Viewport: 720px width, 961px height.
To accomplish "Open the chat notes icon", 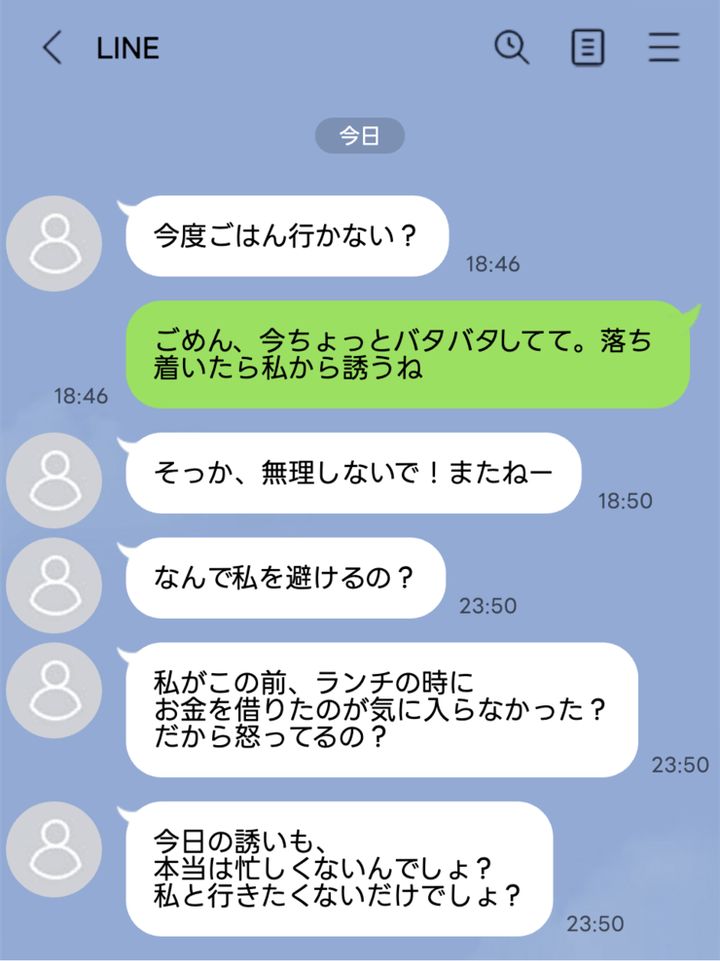I will [588, 47].
